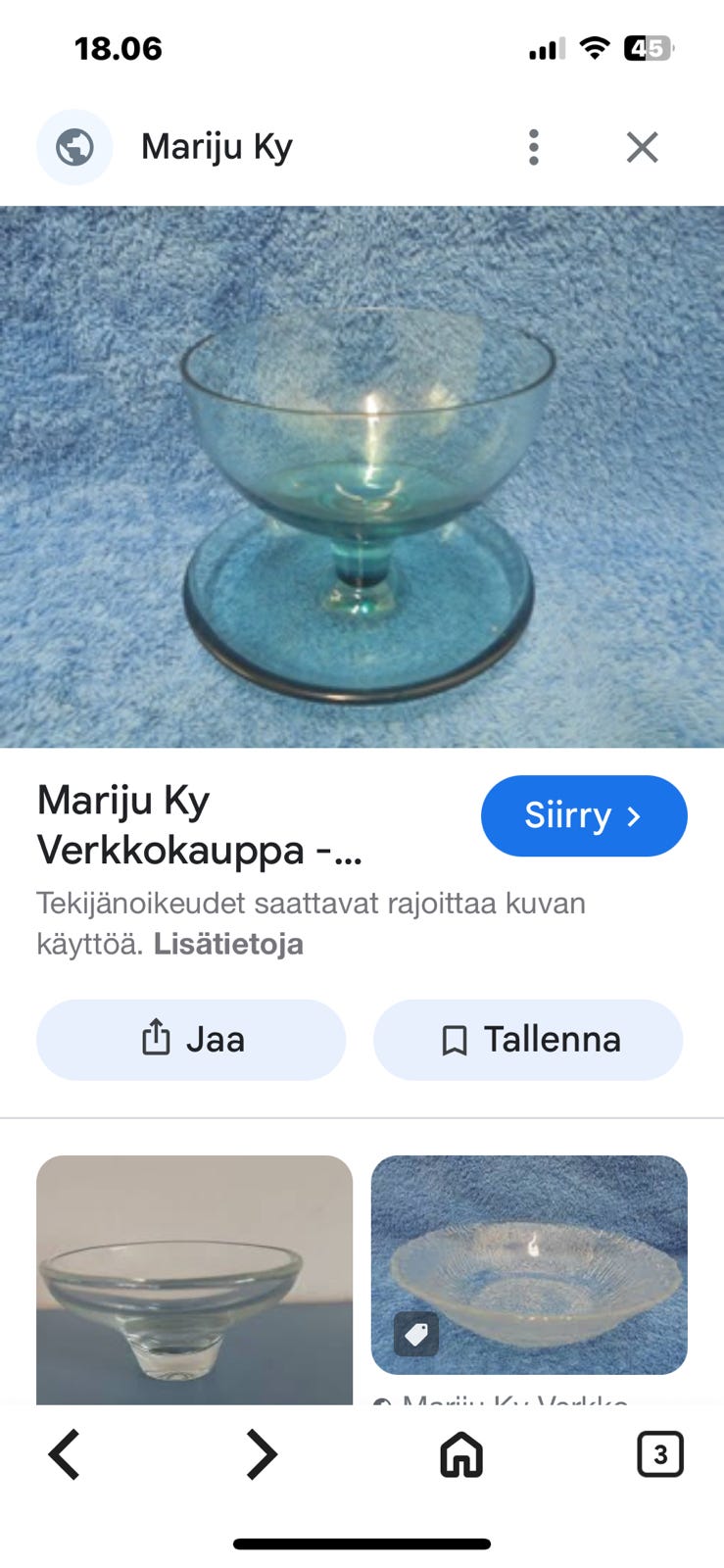The image size is (724, 1568).
Task: Share the image via the Jaa button
Action: point(191,1039)
